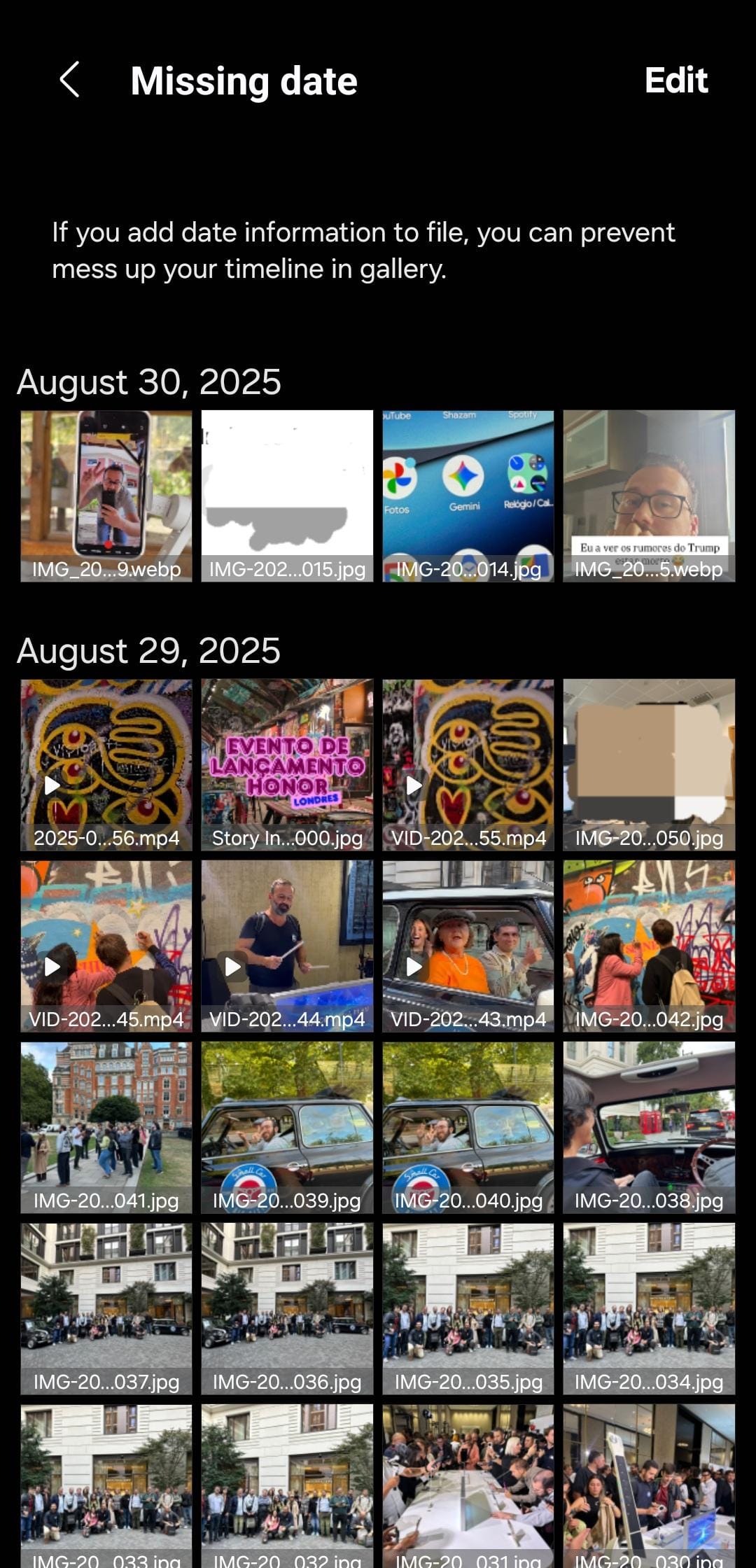This screenshot has height=1568, width=756.
Task: Open photo IMG-20...050.jpg
Action: [x=649, y=764]
